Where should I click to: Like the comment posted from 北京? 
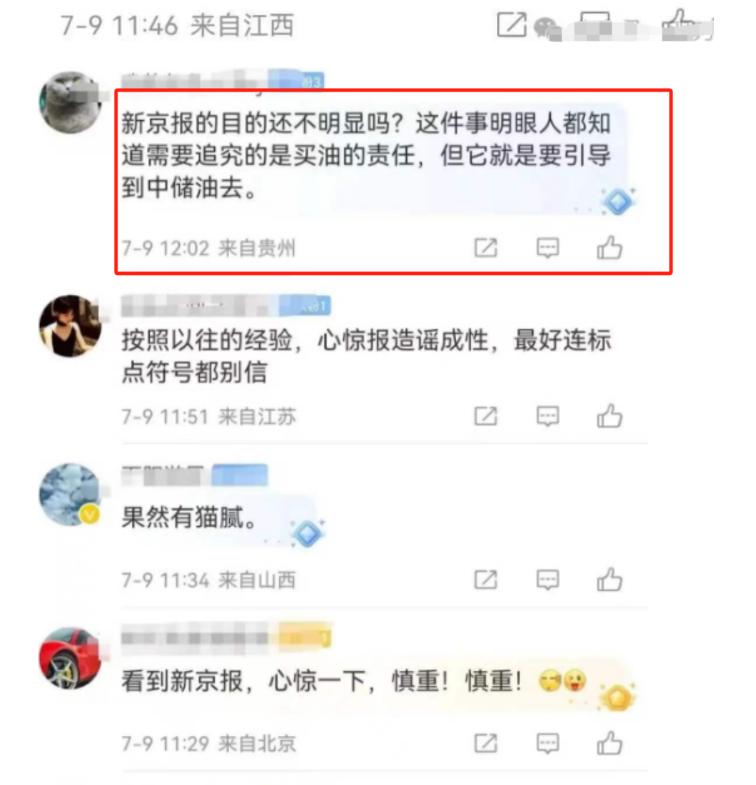click(x=609, y=743)
